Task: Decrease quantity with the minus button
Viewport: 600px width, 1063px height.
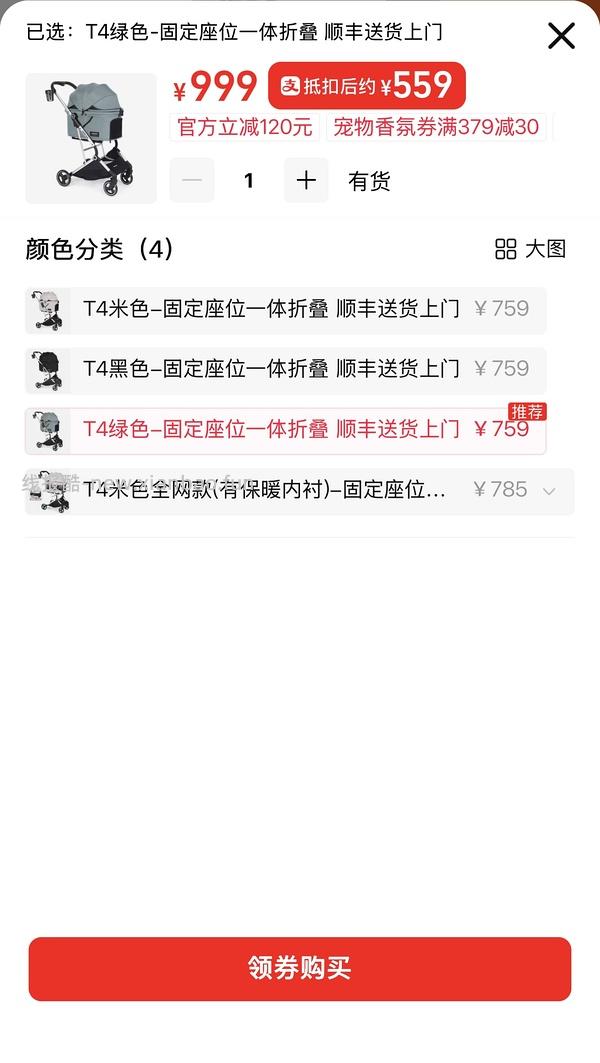Action: [x=192, y=181]
